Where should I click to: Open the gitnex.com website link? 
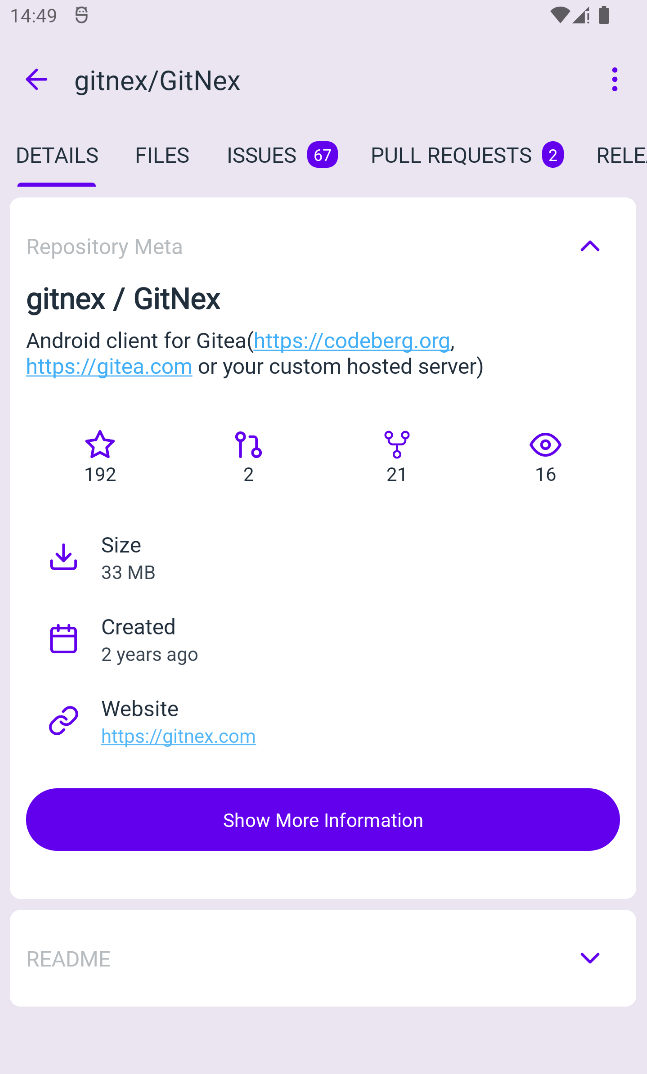179,736
